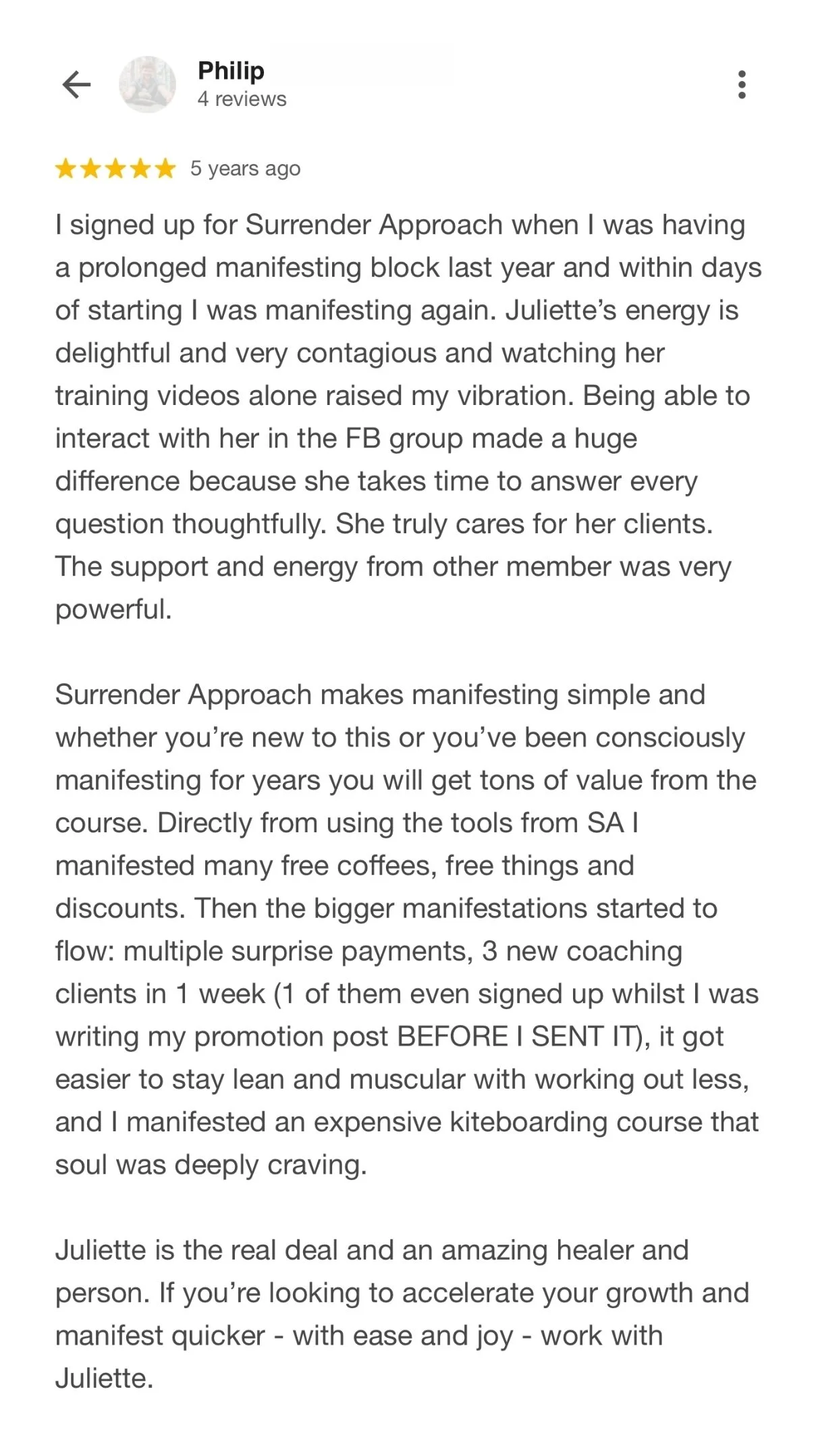Image resolution: width=818 pixels, height=1456 pixels.
Task: Go back using the arrow icon
Action: (76, 85)
